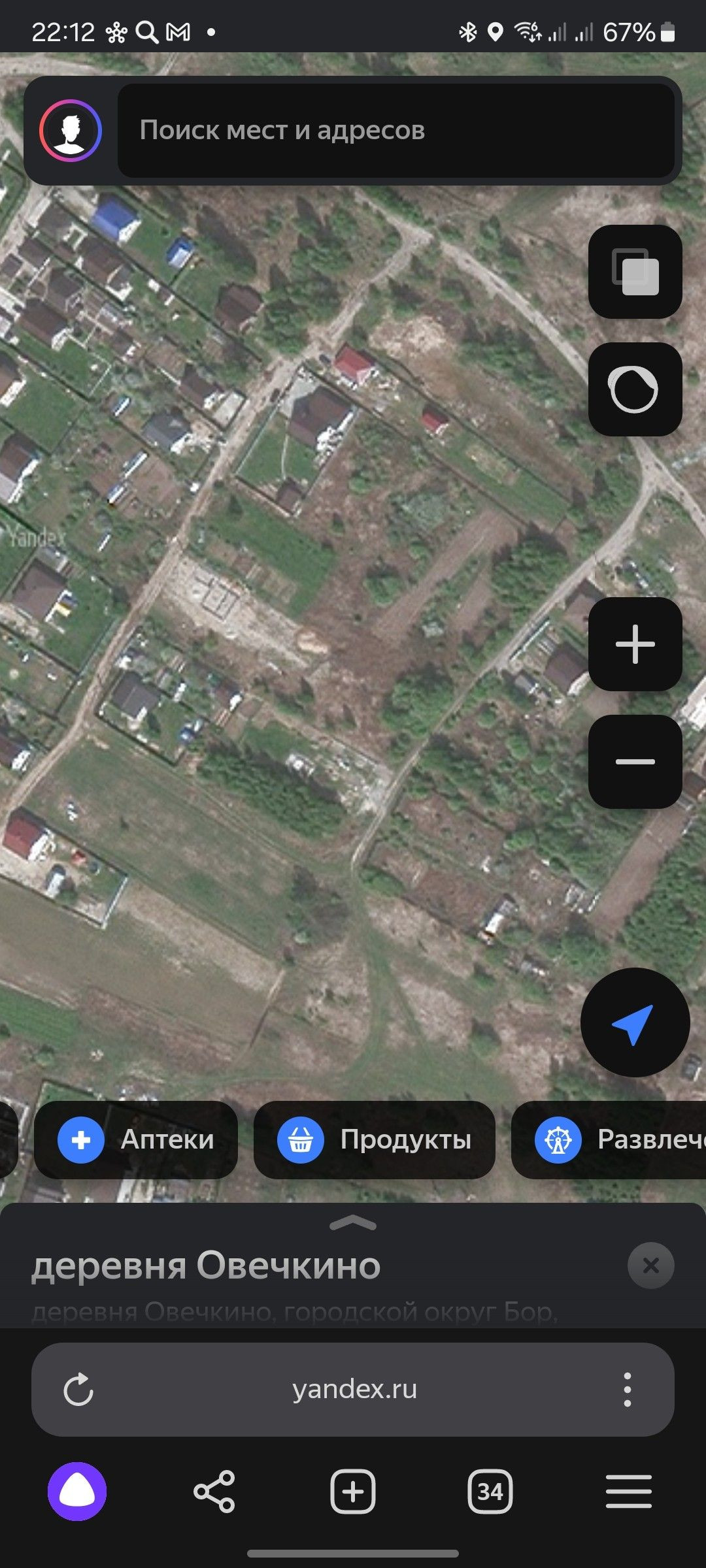
Task: Launch Alice from the browser toolbar
Action: [77, 1492]
